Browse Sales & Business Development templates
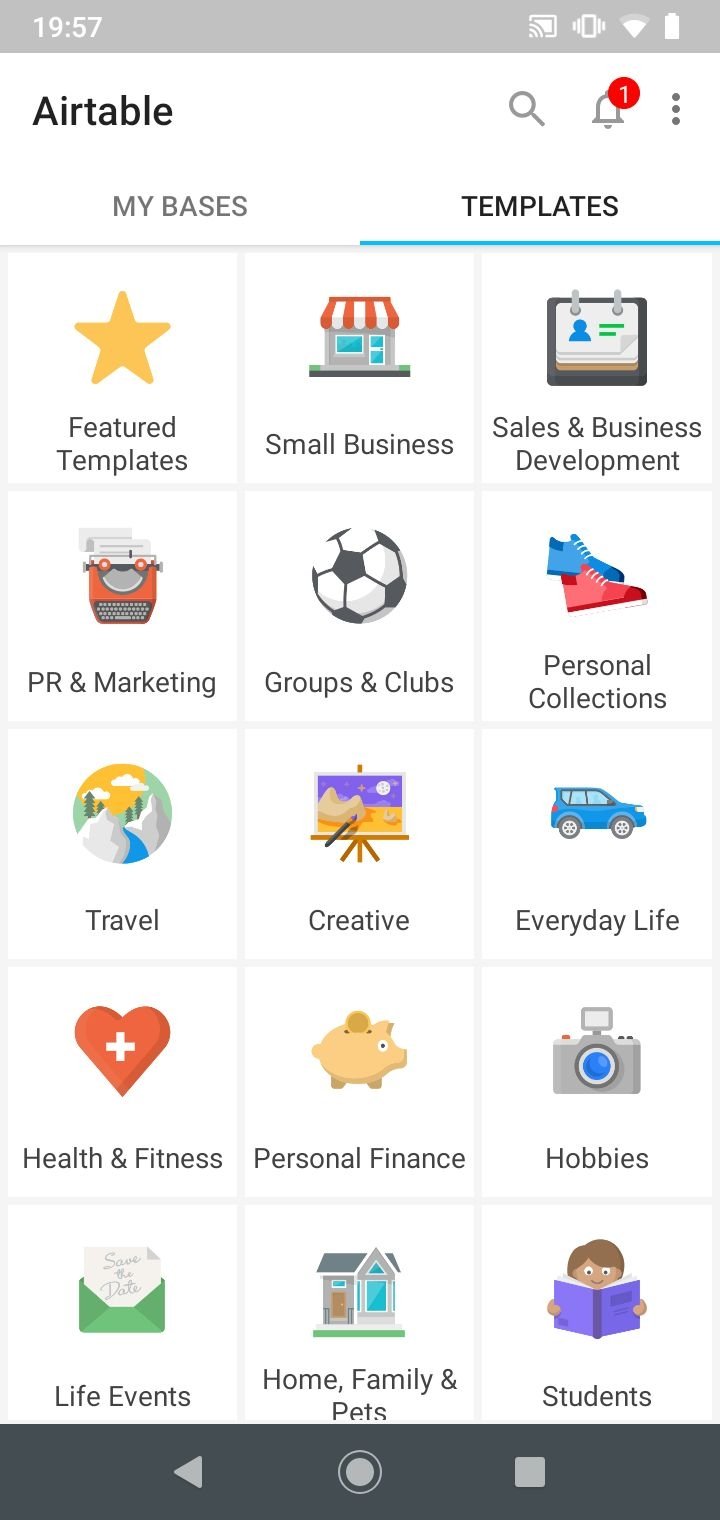 pos(597,368)
